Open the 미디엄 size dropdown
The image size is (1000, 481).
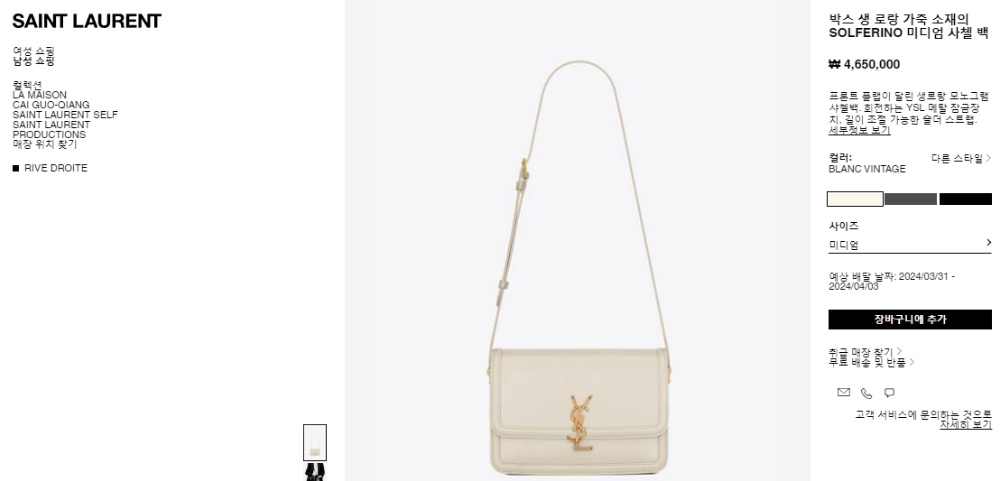click(x=909, y=244)
